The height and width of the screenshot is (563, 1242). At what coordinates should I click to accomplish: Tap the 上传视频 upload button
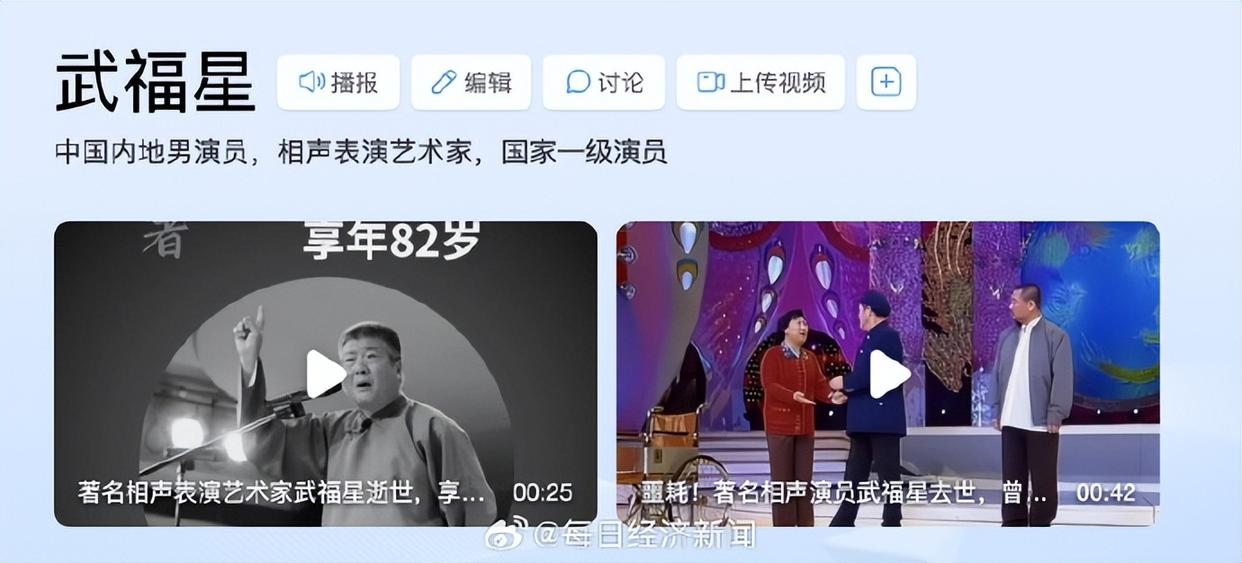(760, 82)
